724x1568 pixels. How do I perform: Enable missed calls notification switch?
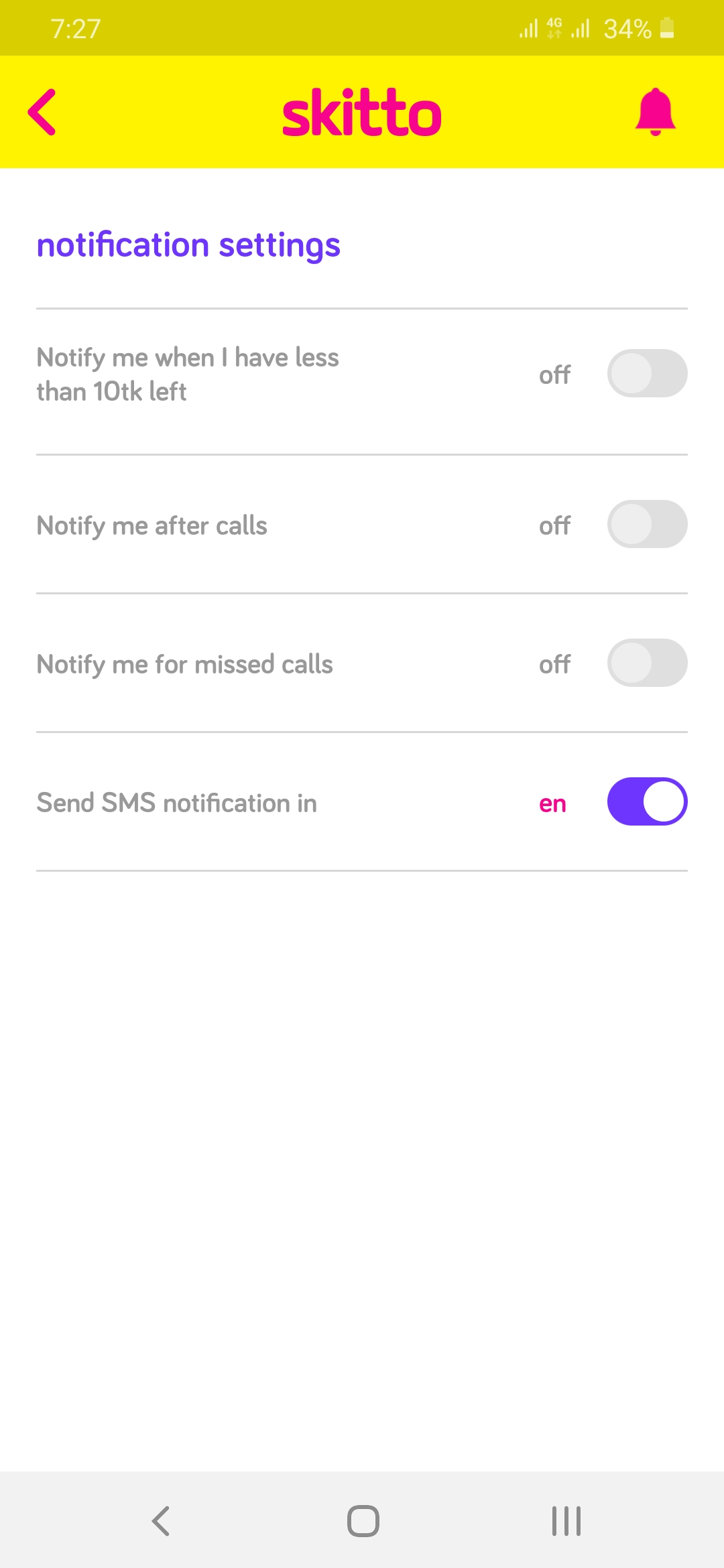point(647,663)
